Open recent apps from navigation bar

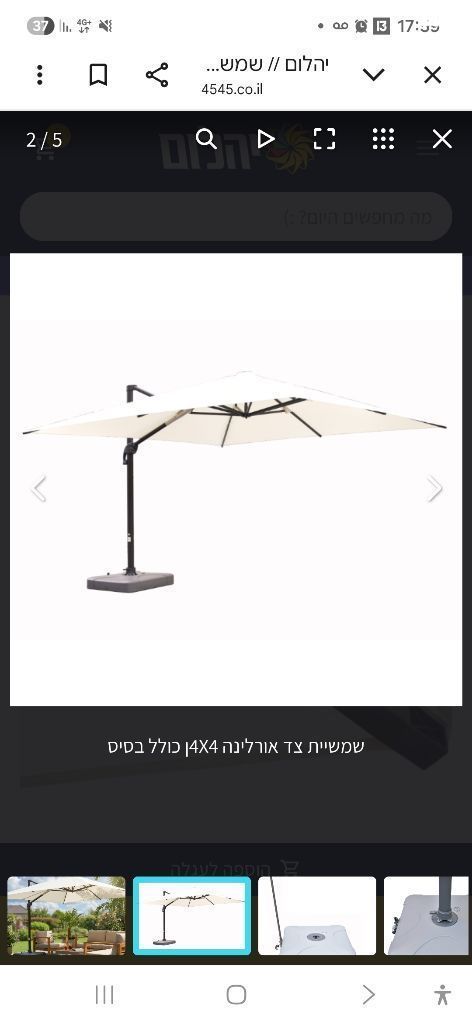pos(104,995)
